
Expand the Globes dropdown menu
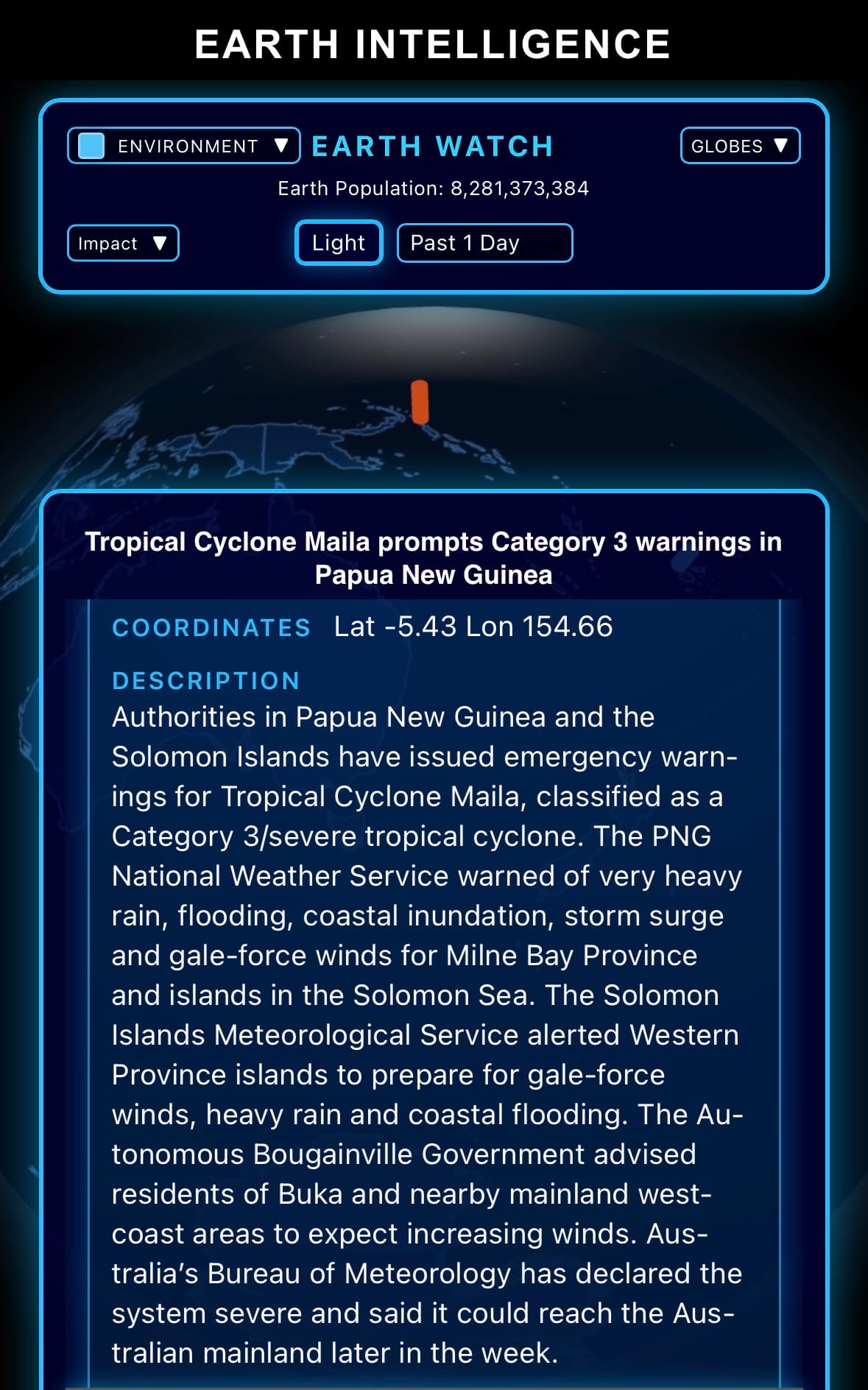[740, 146]
